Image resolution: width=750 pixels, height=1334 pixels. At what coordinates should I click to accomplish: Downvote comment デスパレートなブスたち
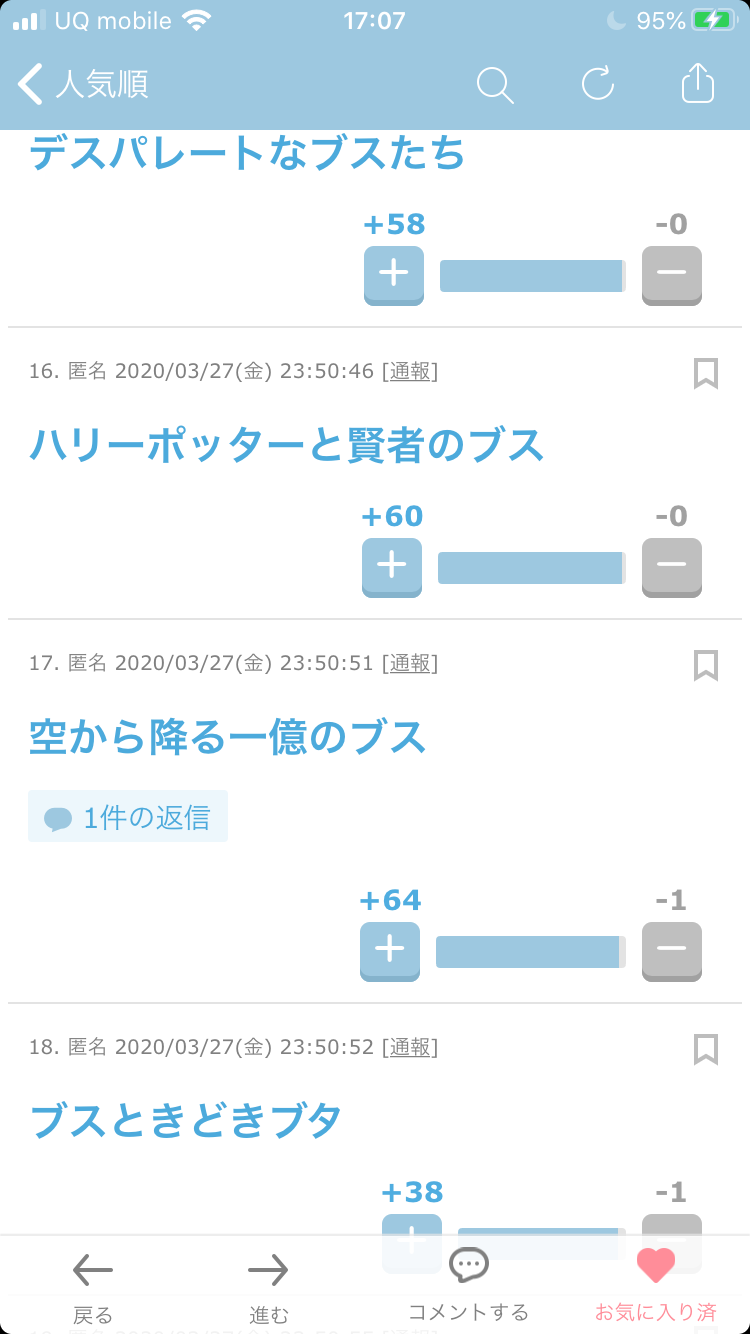pyautogui.click(x=671, y=274)
